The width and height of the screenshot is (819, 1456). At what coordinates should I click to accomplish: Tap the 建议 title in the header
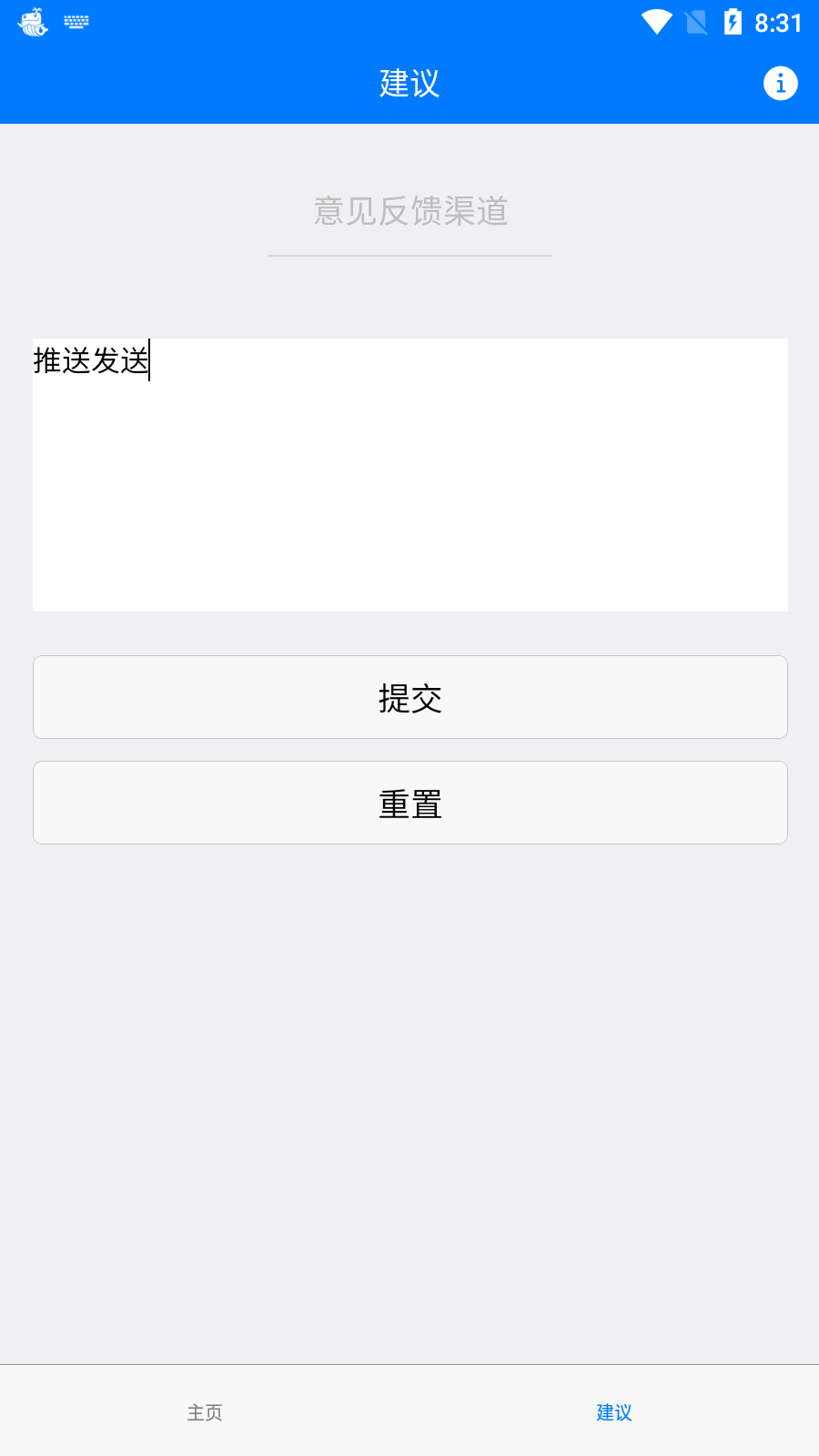tap(409, 83)
